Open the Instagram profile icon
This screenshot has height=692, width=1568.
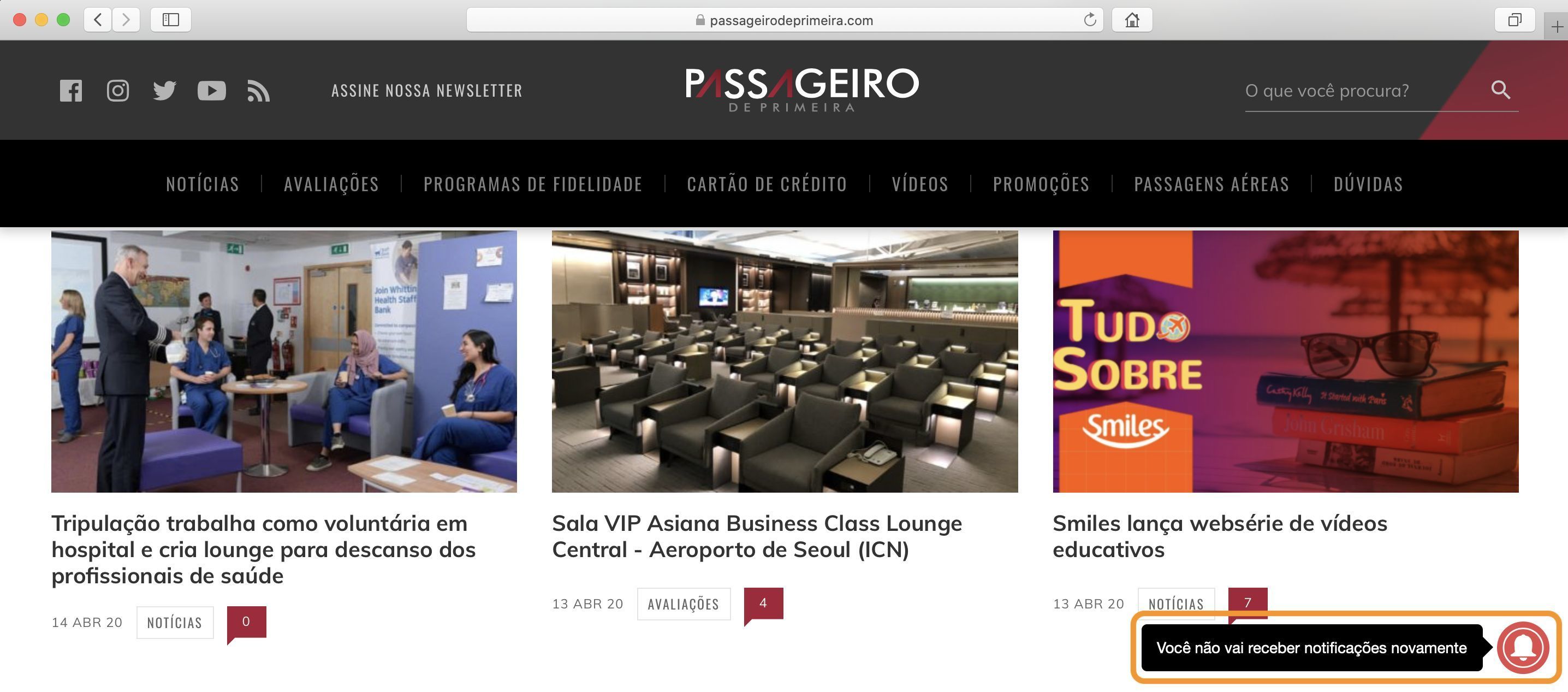click(x=118, y=91)
